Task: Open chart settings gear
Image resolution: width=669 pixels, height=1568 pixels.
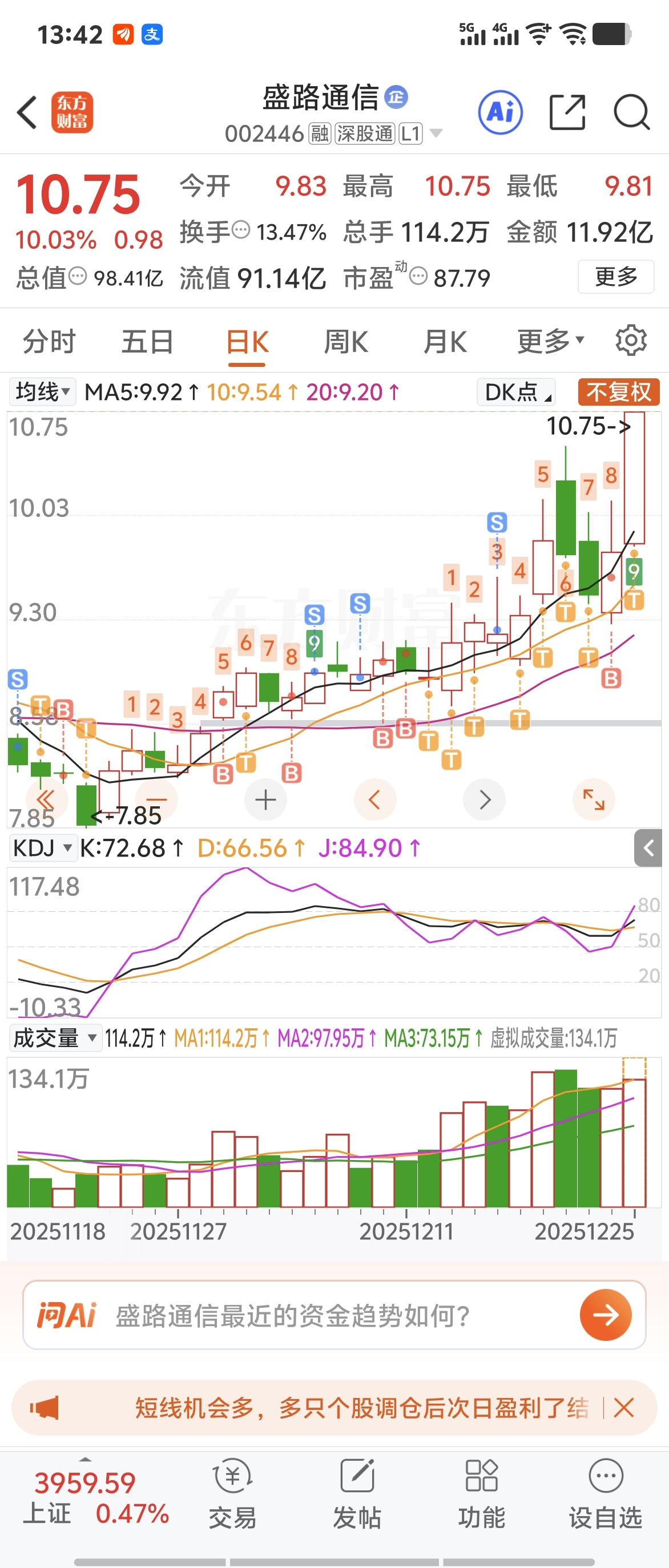Action: click(x=631, y=341)
